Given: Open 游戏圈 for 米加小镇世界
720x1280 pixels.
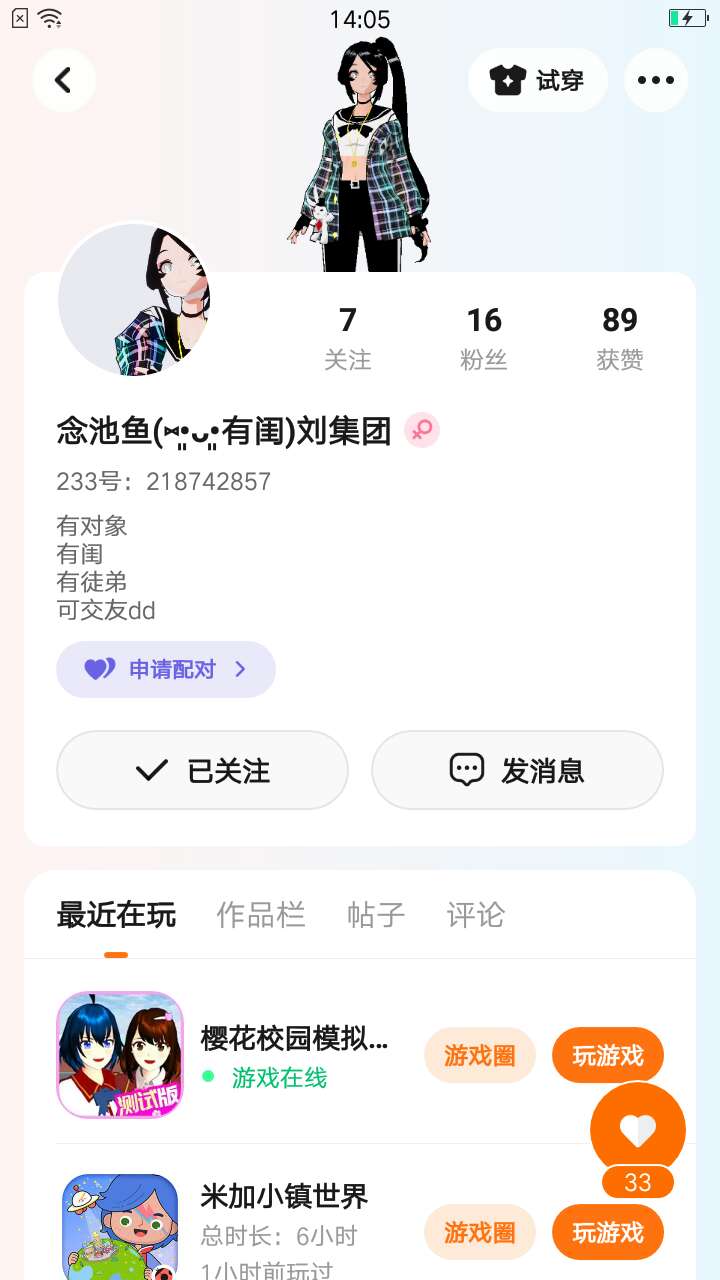Looking at the screenshot, I should 480,1232.
